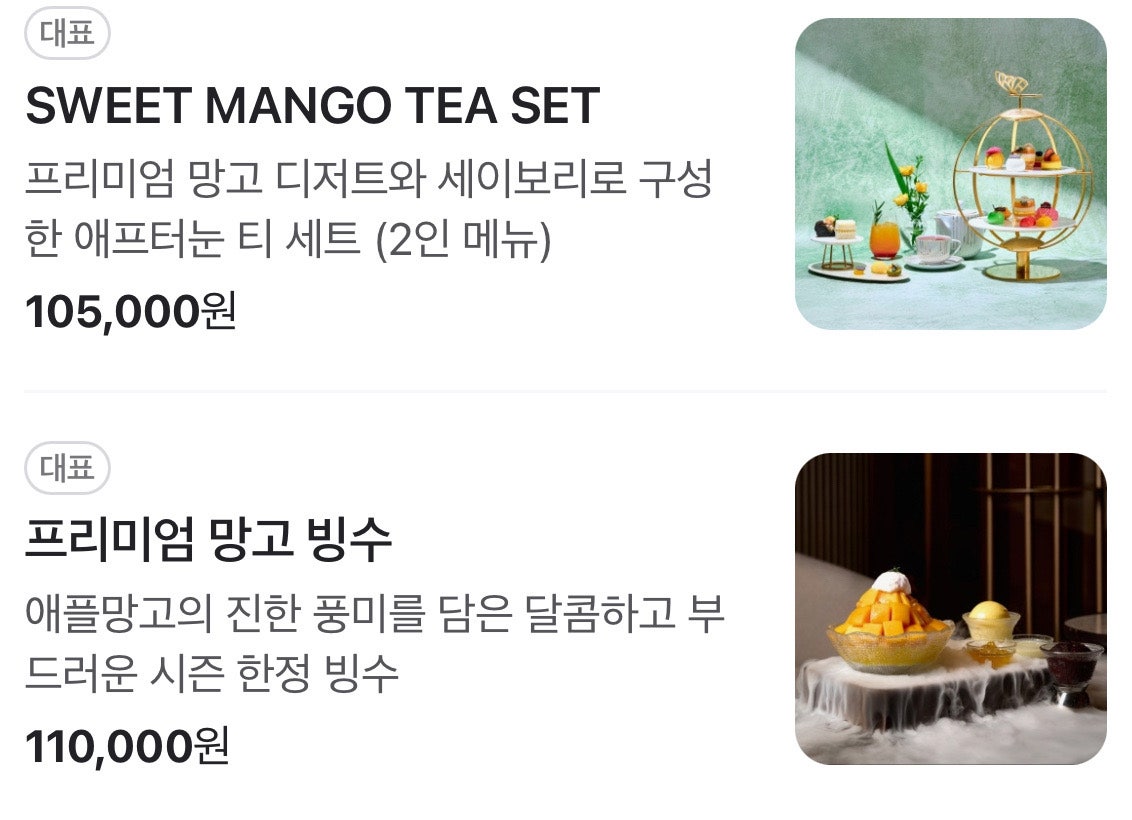Enlarge the 프리미엄 망고 빙수 photo
The image size is (1132, 820).
950,609
